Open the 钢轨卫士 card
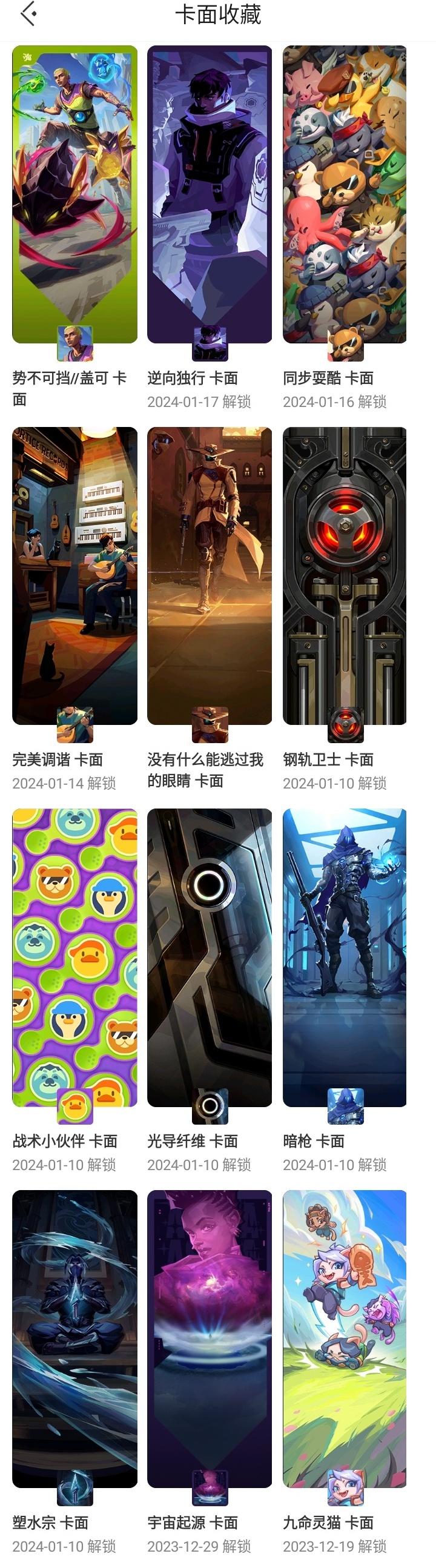436x1568 pixels. (345, 576)
